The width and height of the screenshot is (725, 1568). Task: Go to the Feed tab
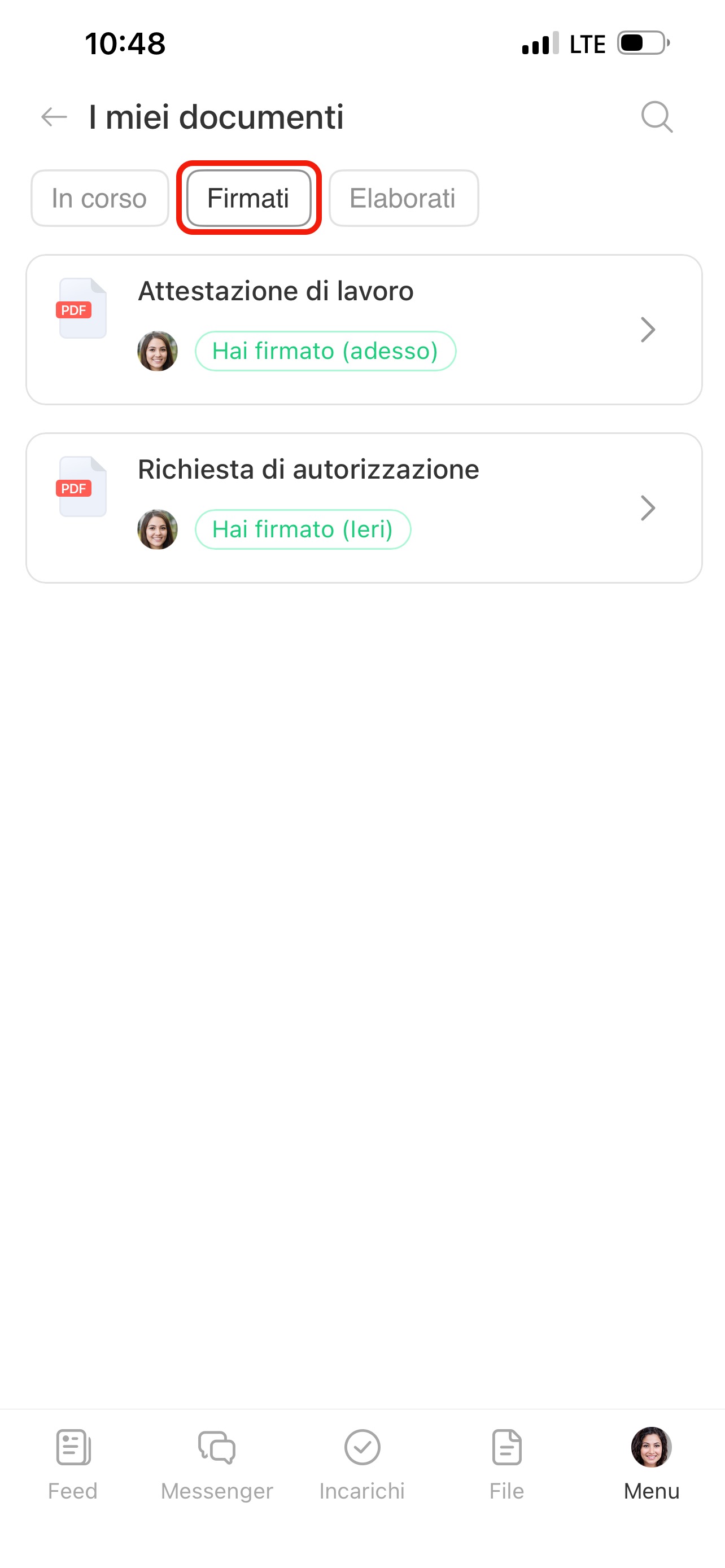tap(73, 1464)
